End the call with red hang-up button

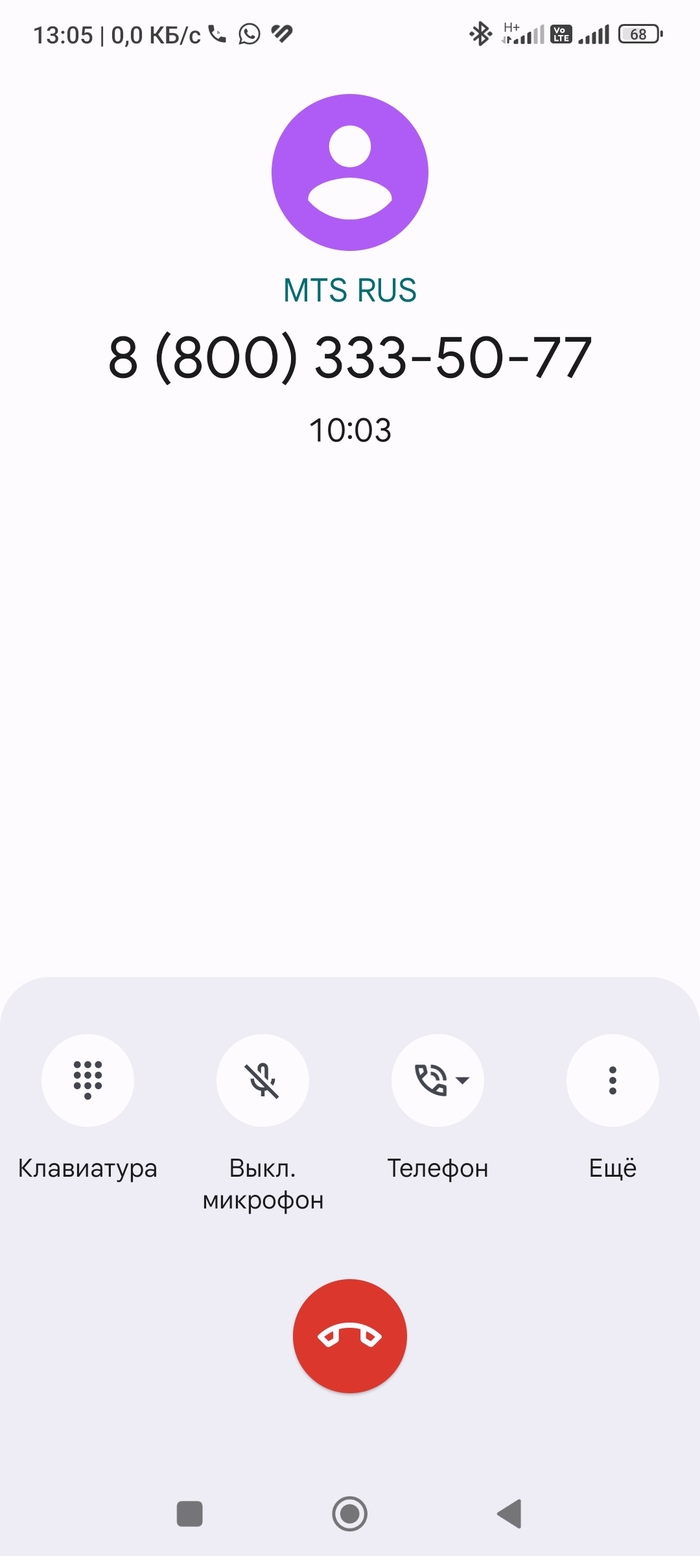[x=350, y=1335]
